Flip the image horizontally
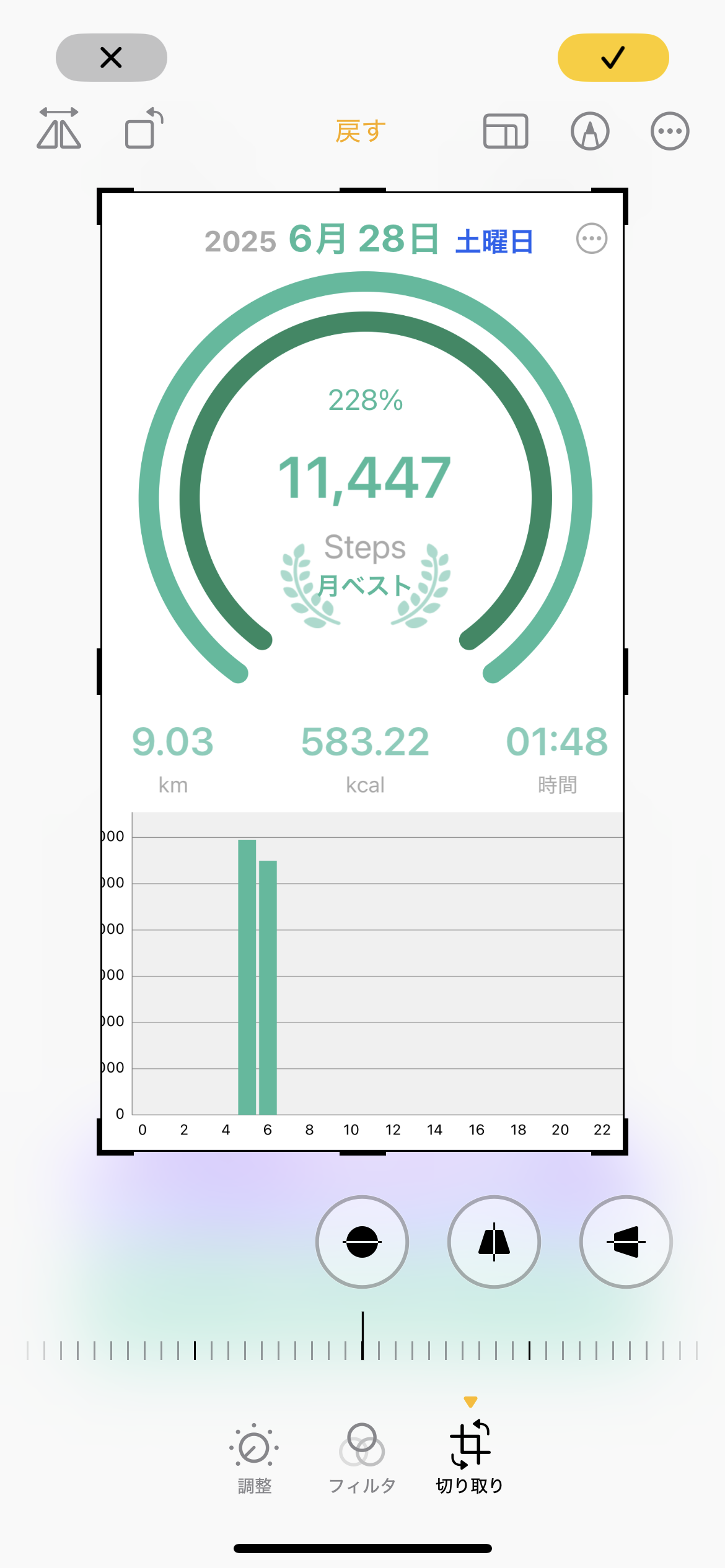Image resolution: width=725 pixels, height=1568 pixels. pyautogui.click(x=59, y=129)
